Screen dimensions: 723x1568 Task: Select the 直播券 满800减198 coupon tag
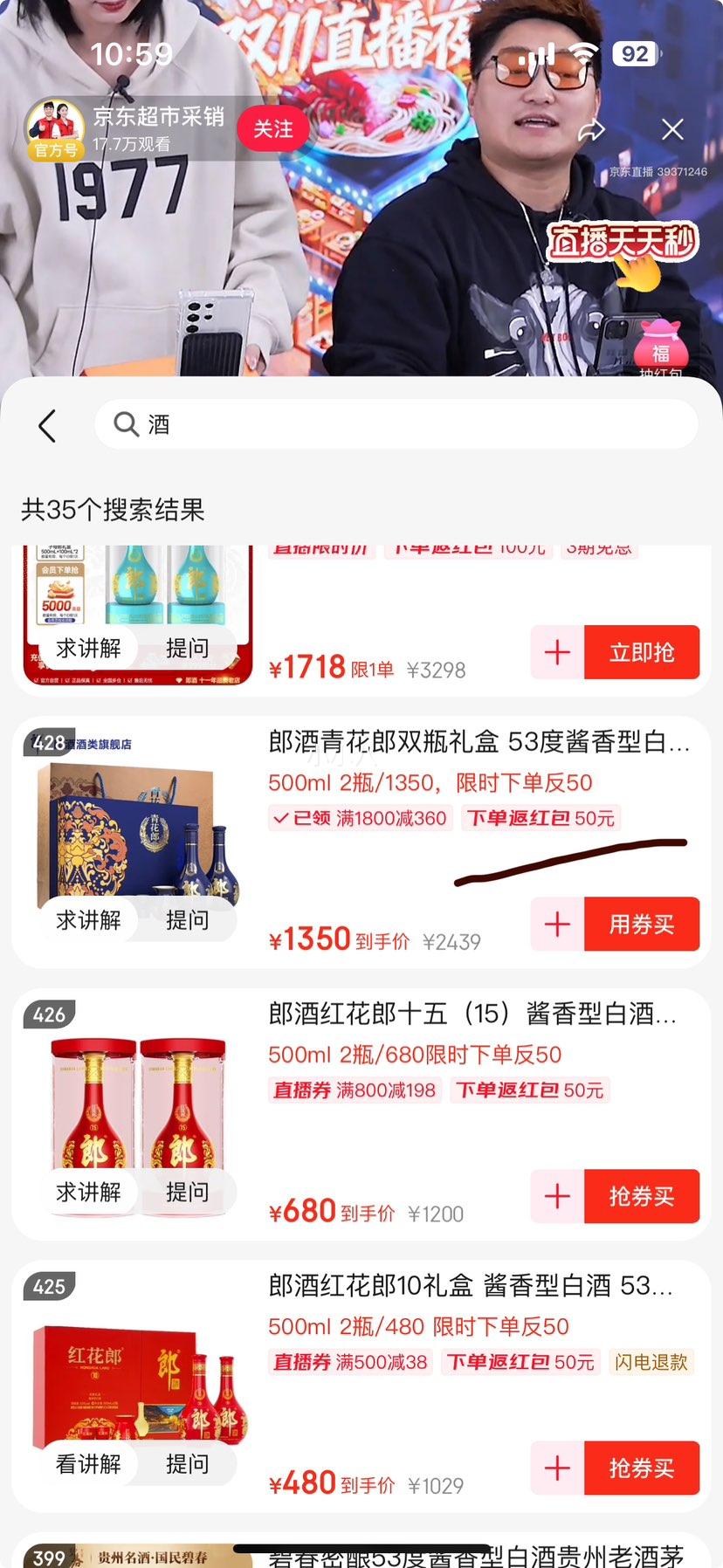pos(355,1090)
